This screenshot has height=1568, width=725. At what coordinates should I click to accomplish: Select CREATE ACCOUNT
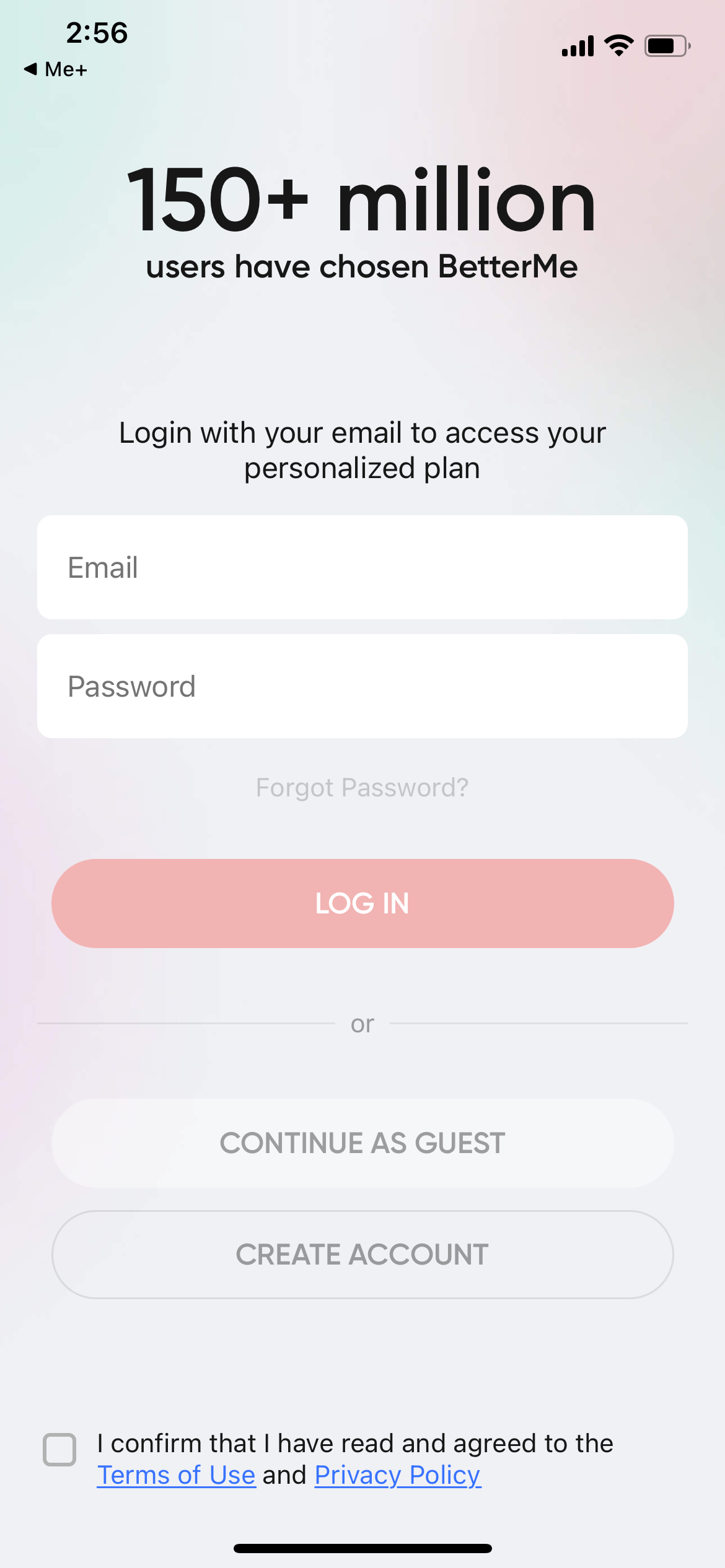pos(362,1255)
